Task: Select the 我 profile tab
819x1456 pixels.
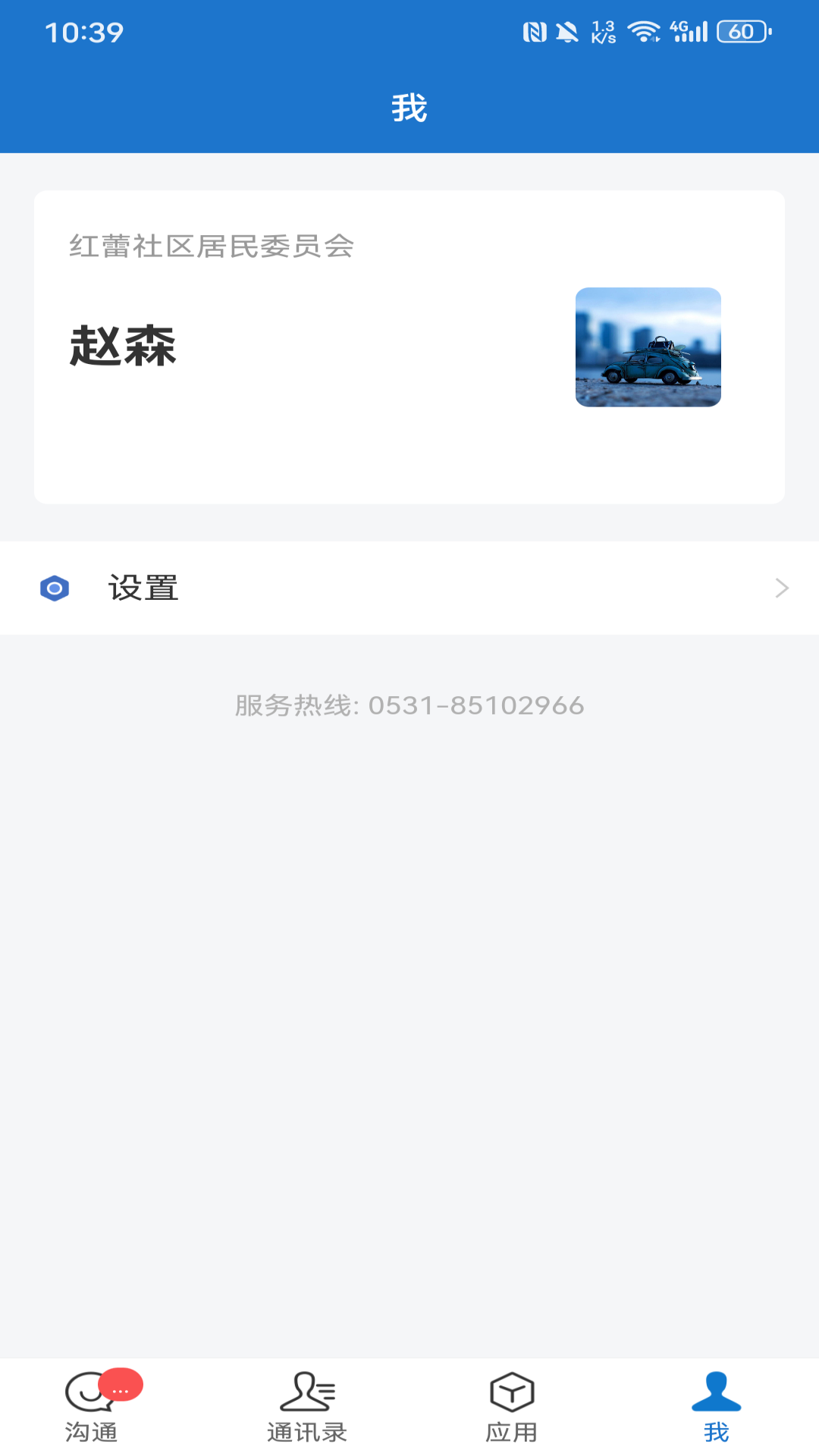Action: (716, 1407)
